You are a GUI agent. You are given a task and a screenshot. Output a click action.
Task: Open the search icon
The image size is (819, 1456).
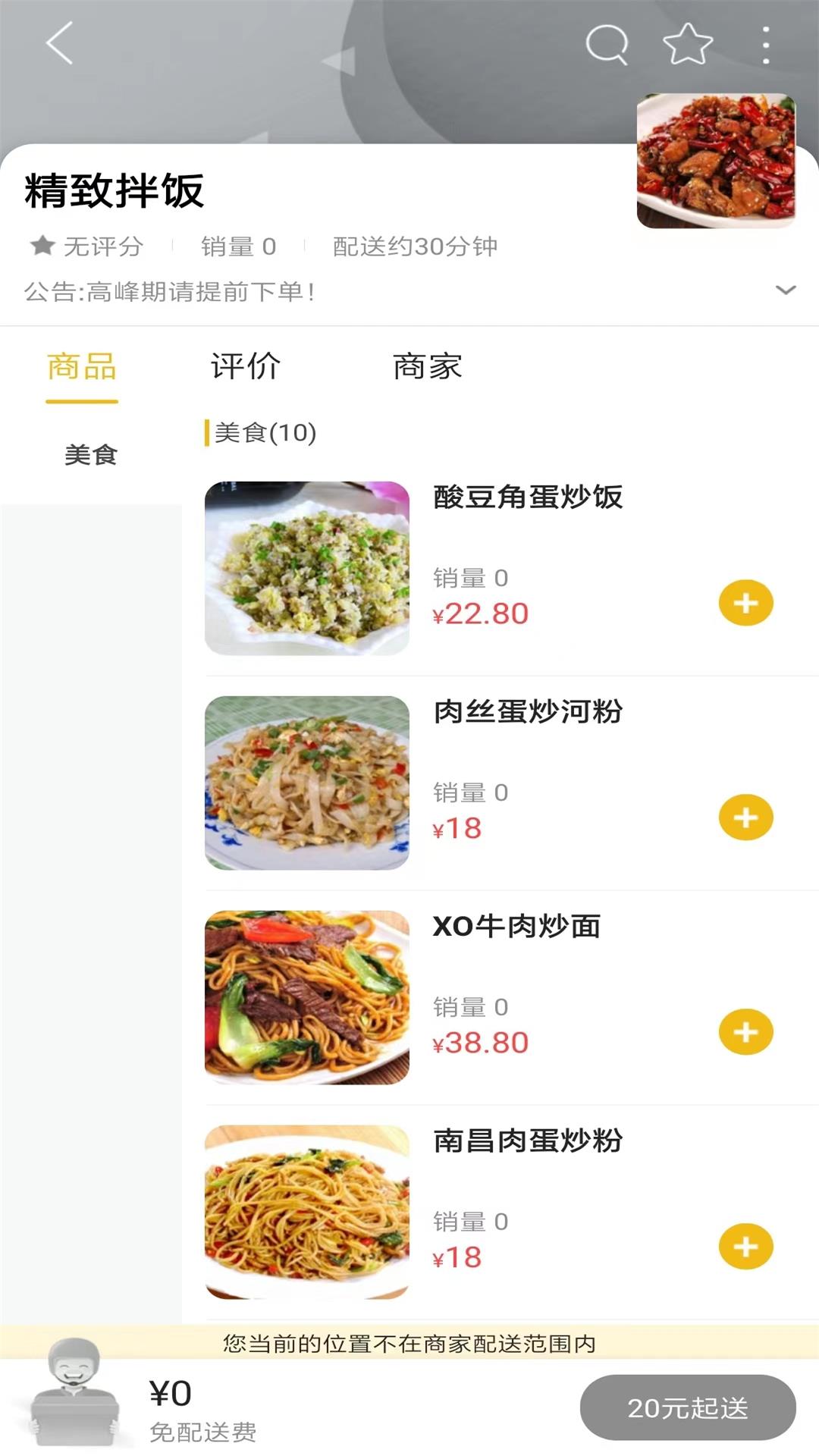click(607, 43)
